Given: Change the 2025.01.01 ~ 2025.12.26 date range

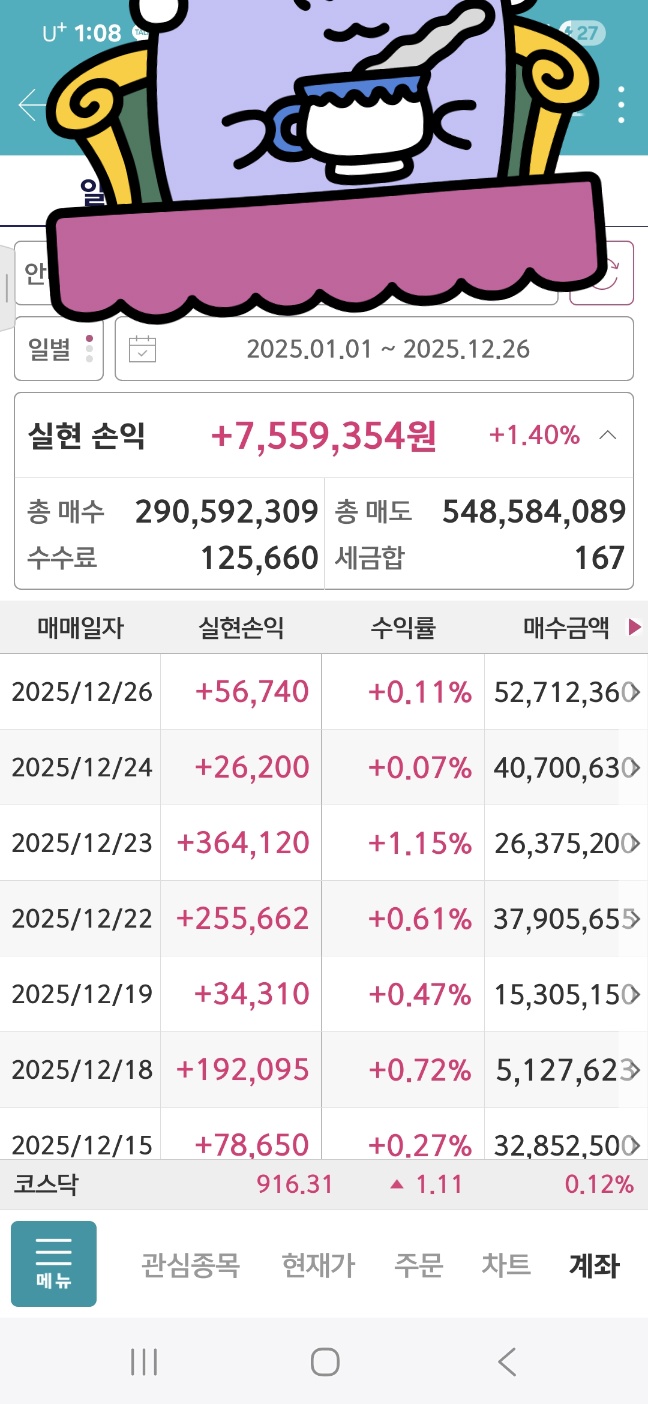Looking at the screenshot, I should point(374,349).
